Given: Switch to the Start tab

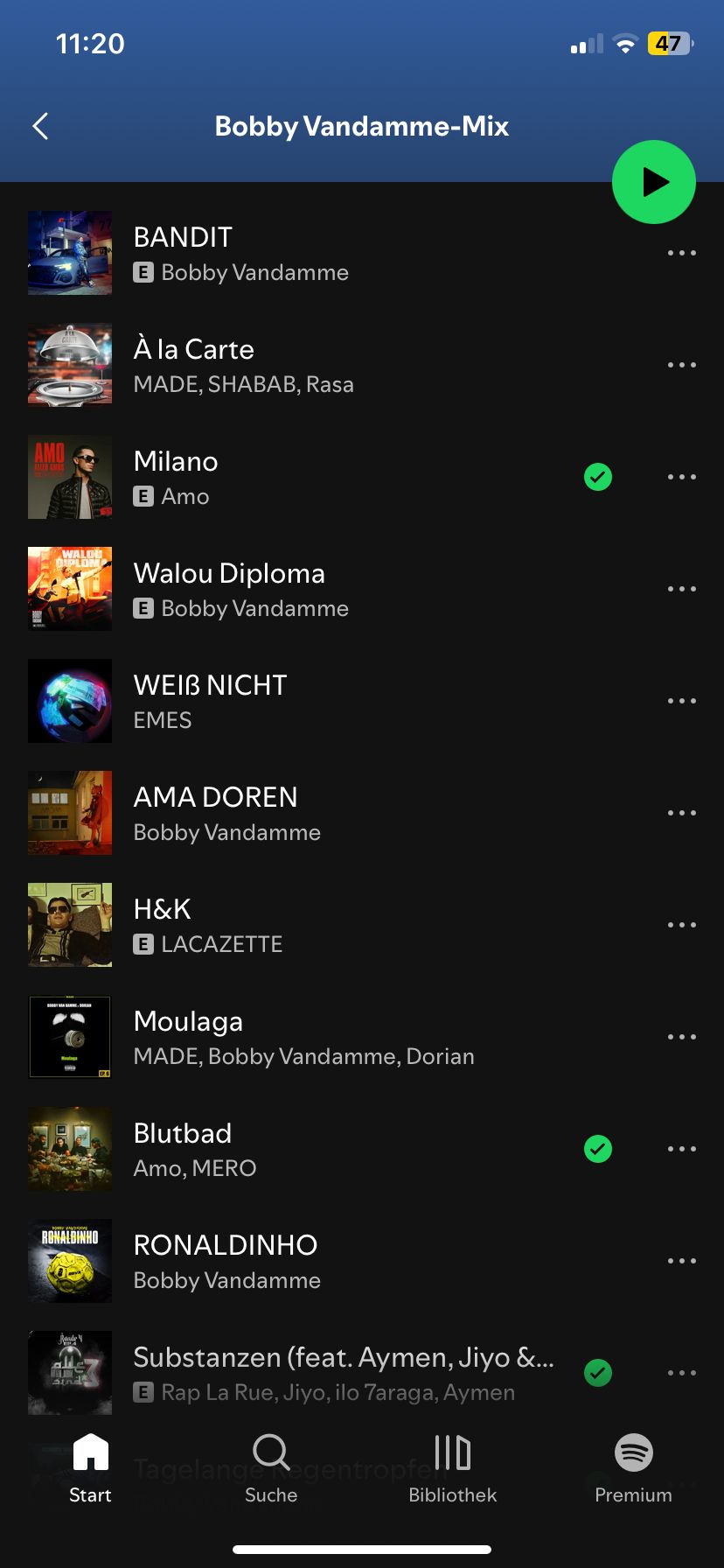Looking at the screenshot, I should (x=90, y=1468).
